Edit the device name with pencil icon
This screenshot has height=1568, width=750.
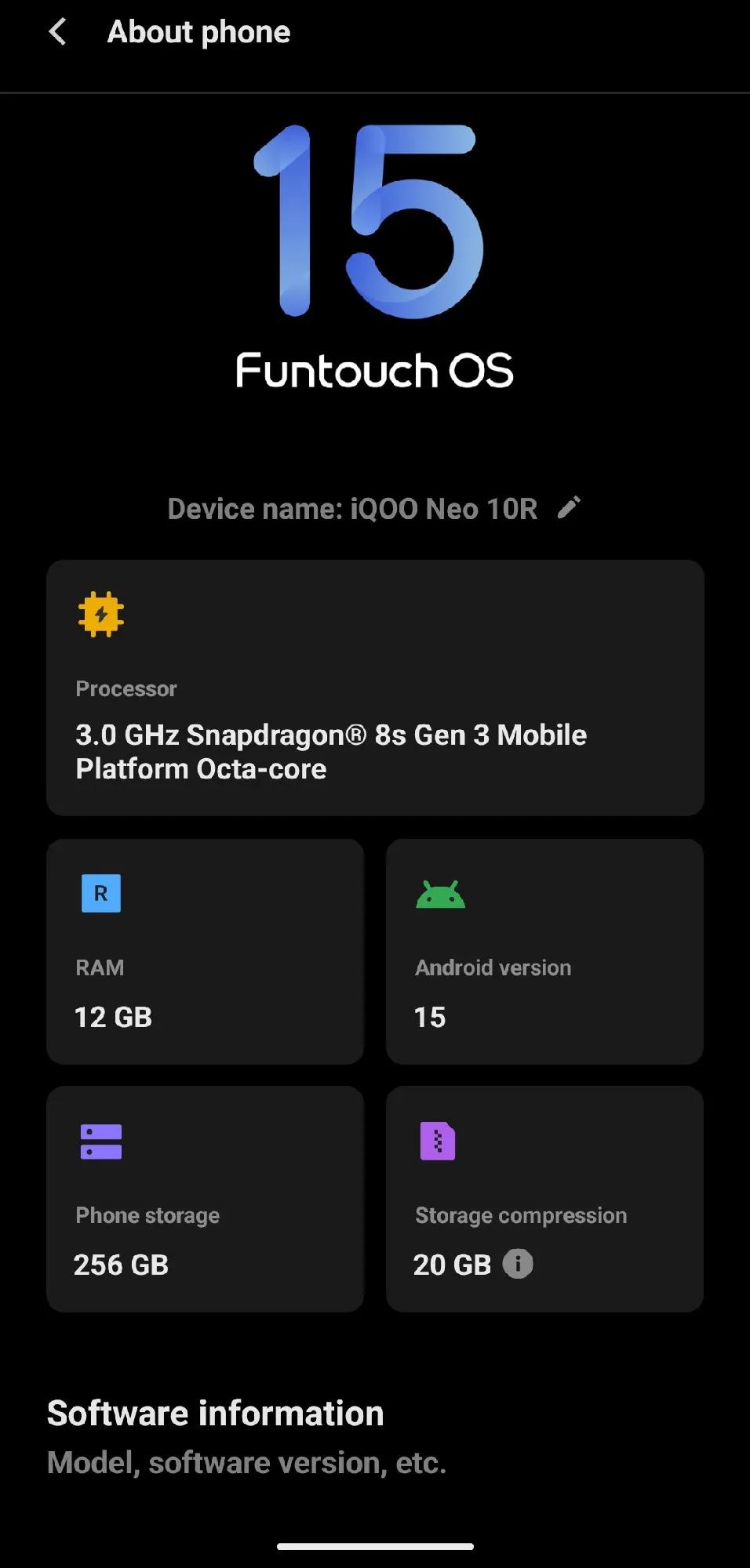pos(569,507)
